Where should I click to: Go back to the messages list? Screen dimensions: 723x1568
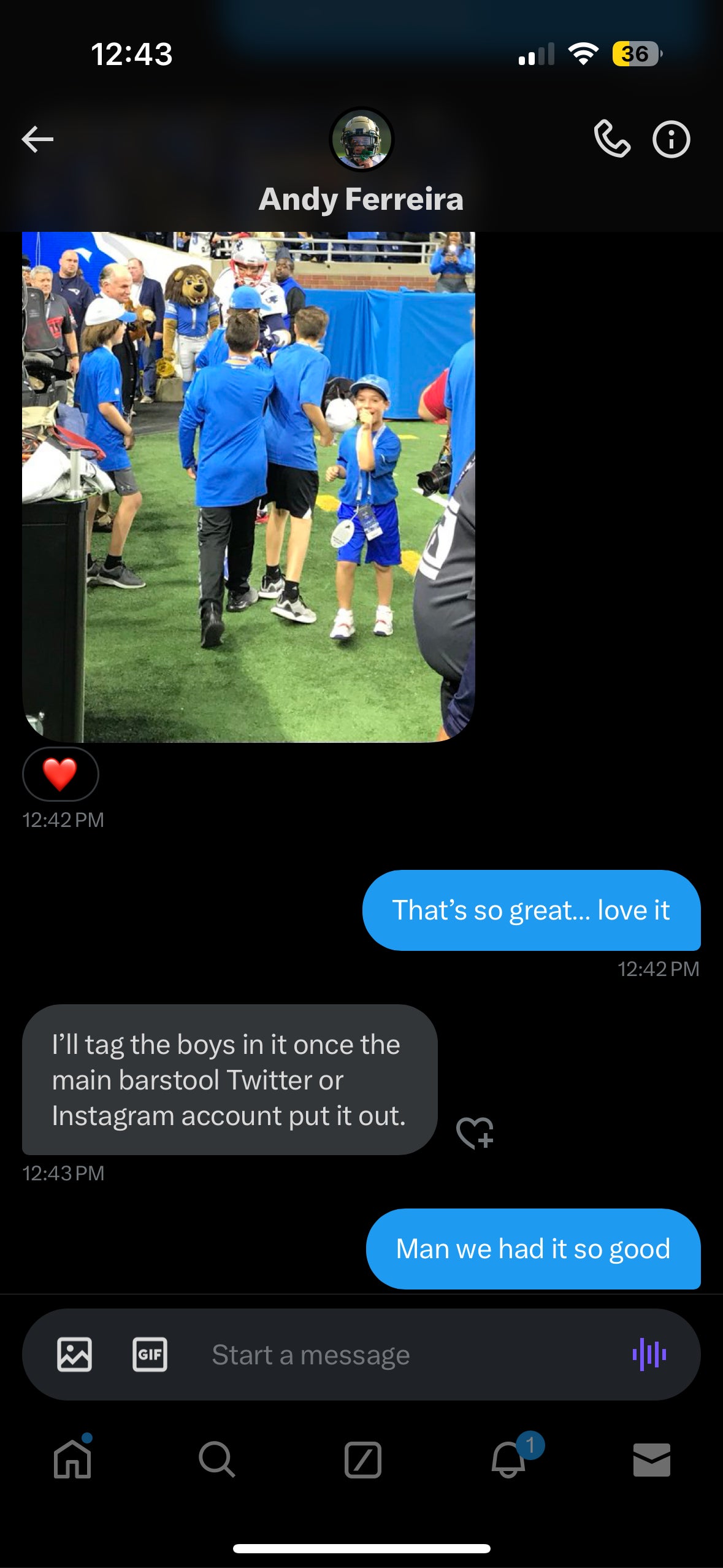tap(37, 140)
